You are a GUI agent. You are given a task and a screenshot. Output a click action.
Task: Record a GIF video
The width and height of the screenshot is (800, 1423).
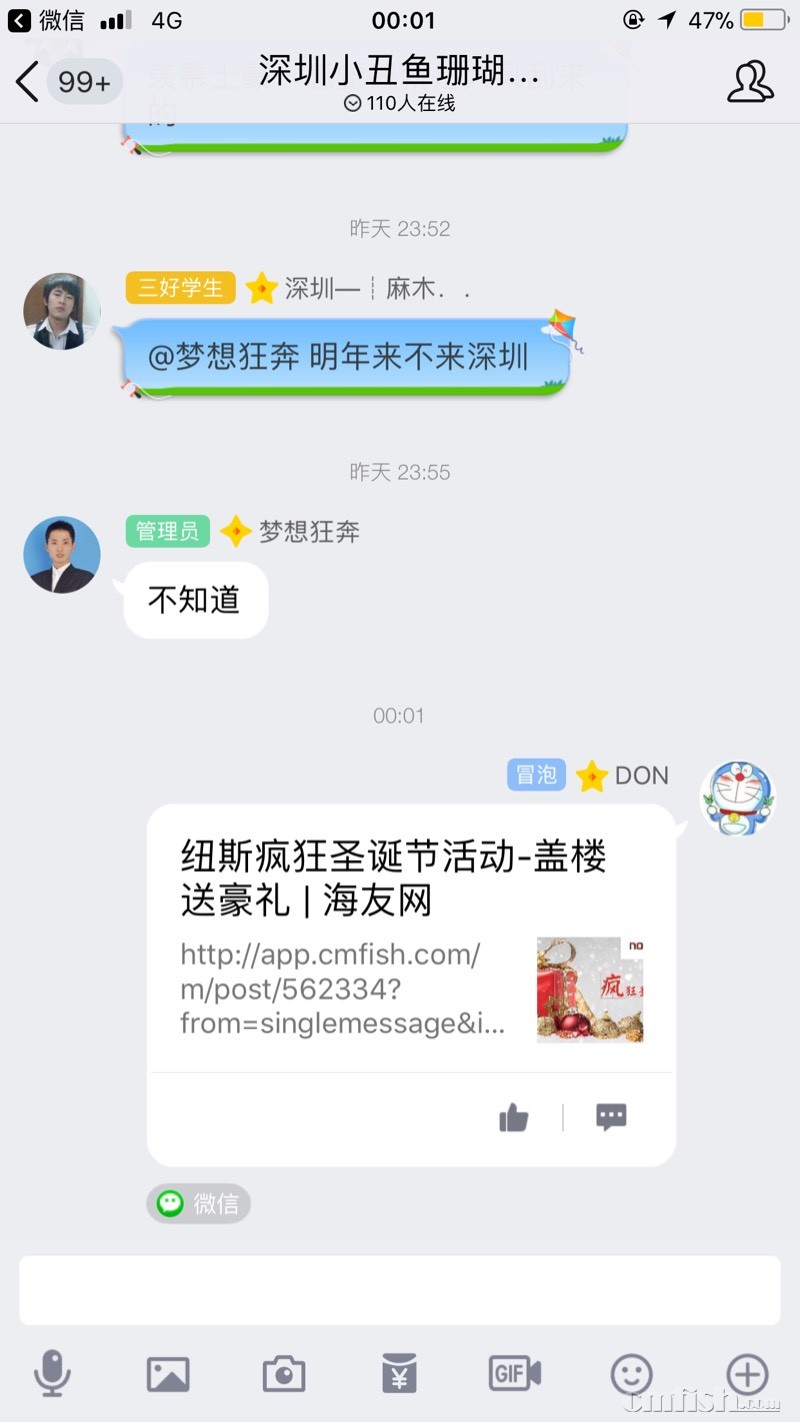pyautogui.click(x=514, y=1374)
